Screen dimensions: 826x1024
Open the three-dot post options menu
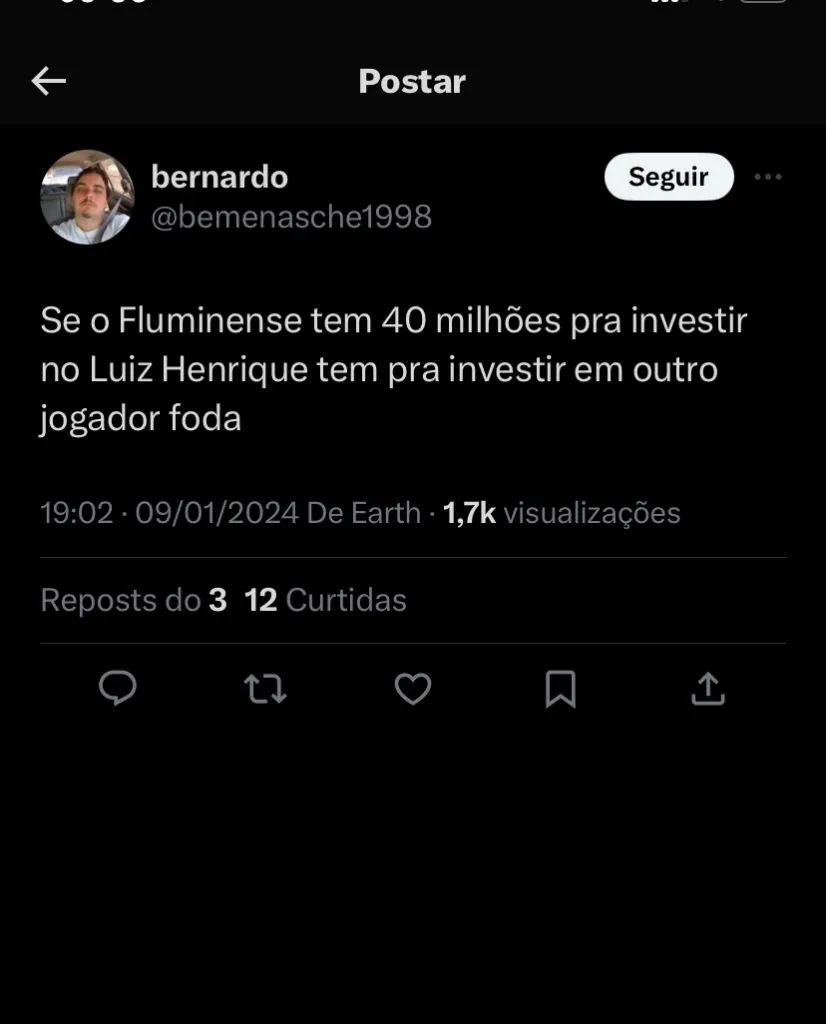tap(767, 177)
